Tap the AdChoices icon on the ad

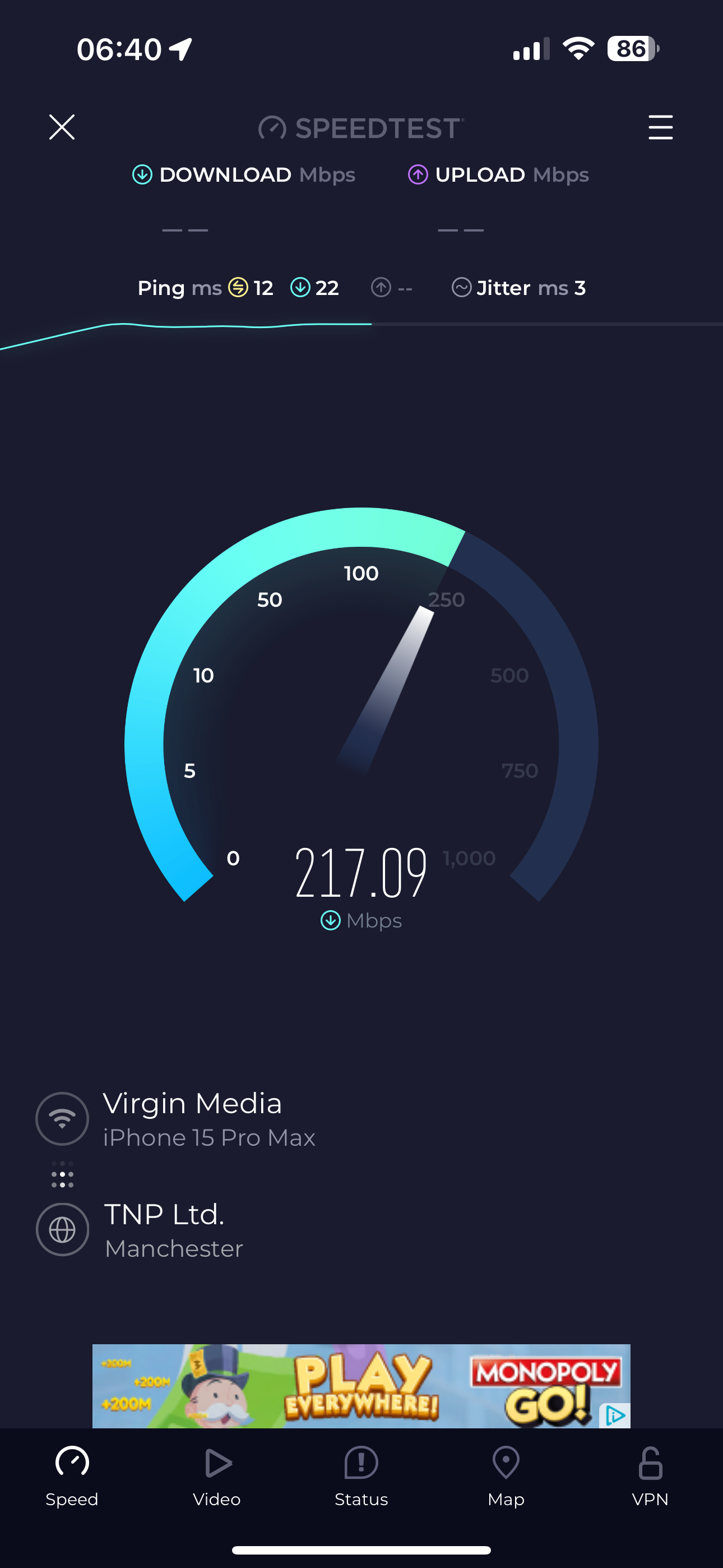coord(615,1415)
